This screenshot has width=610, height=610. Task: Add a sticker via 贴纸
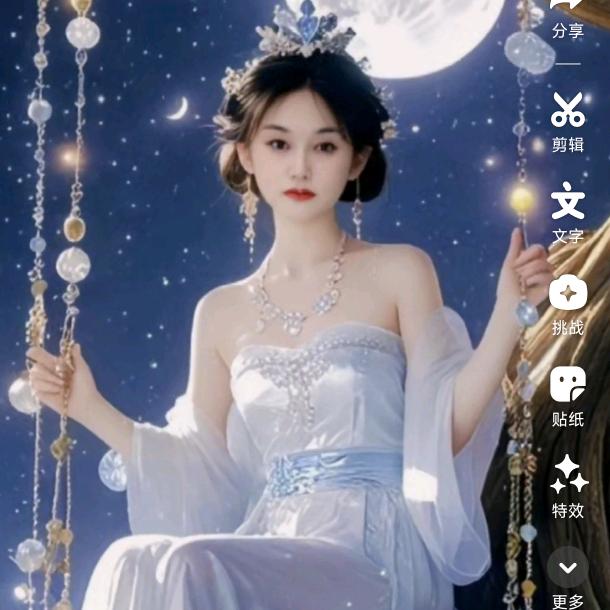point(567,384)
